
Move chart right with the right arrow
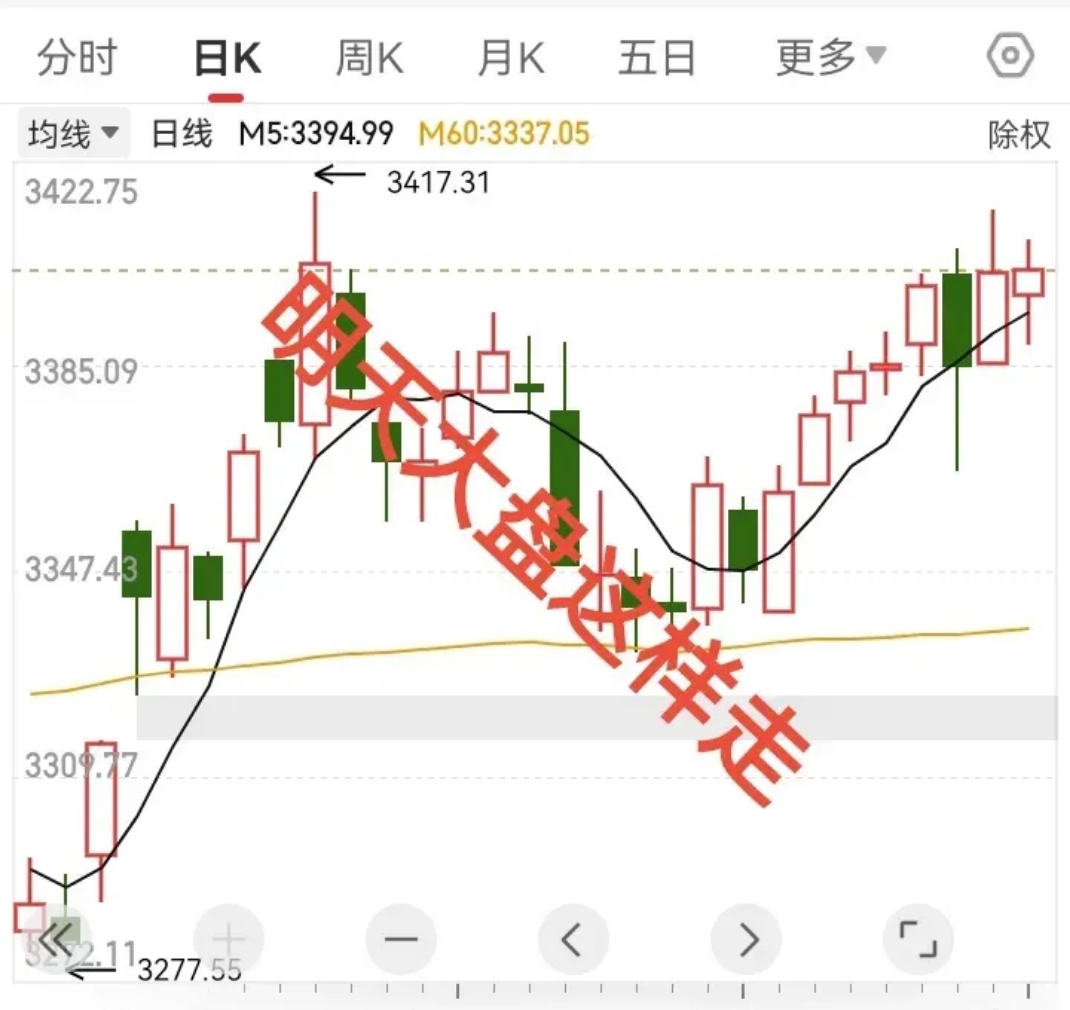pos(746,940)
